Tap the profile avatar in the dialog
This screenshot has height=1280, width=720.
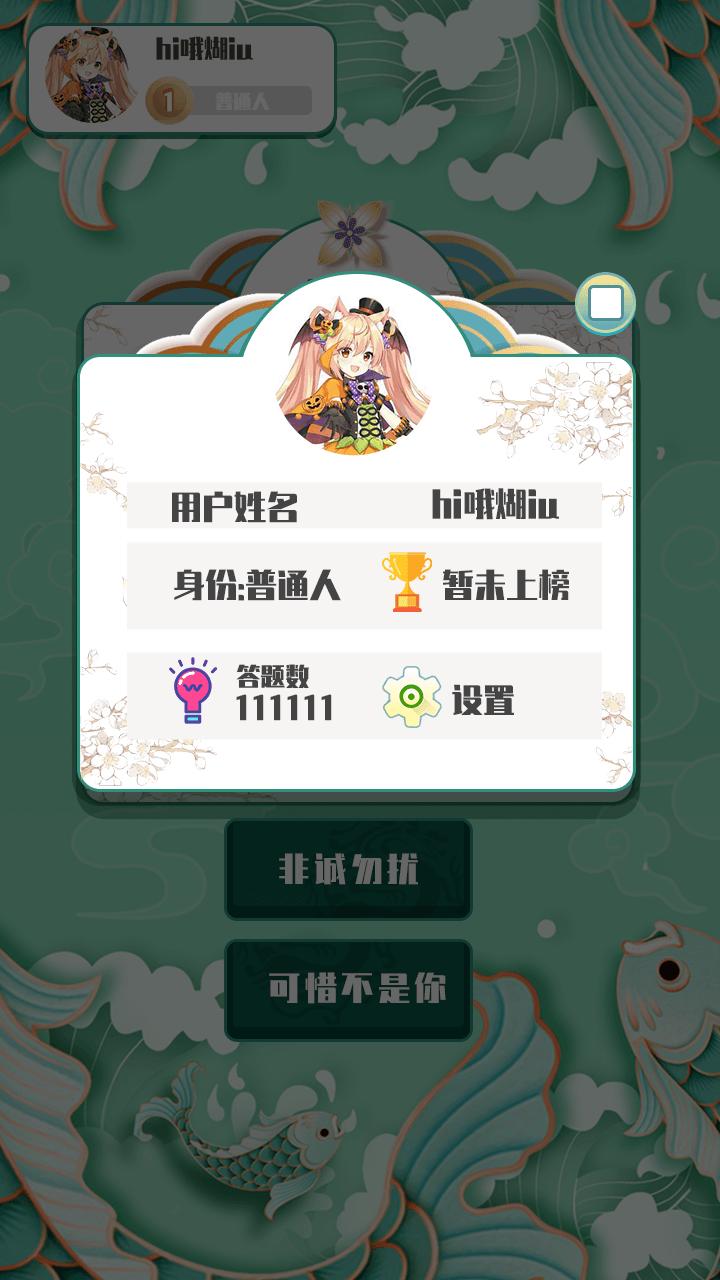click(x=353, y=377)
